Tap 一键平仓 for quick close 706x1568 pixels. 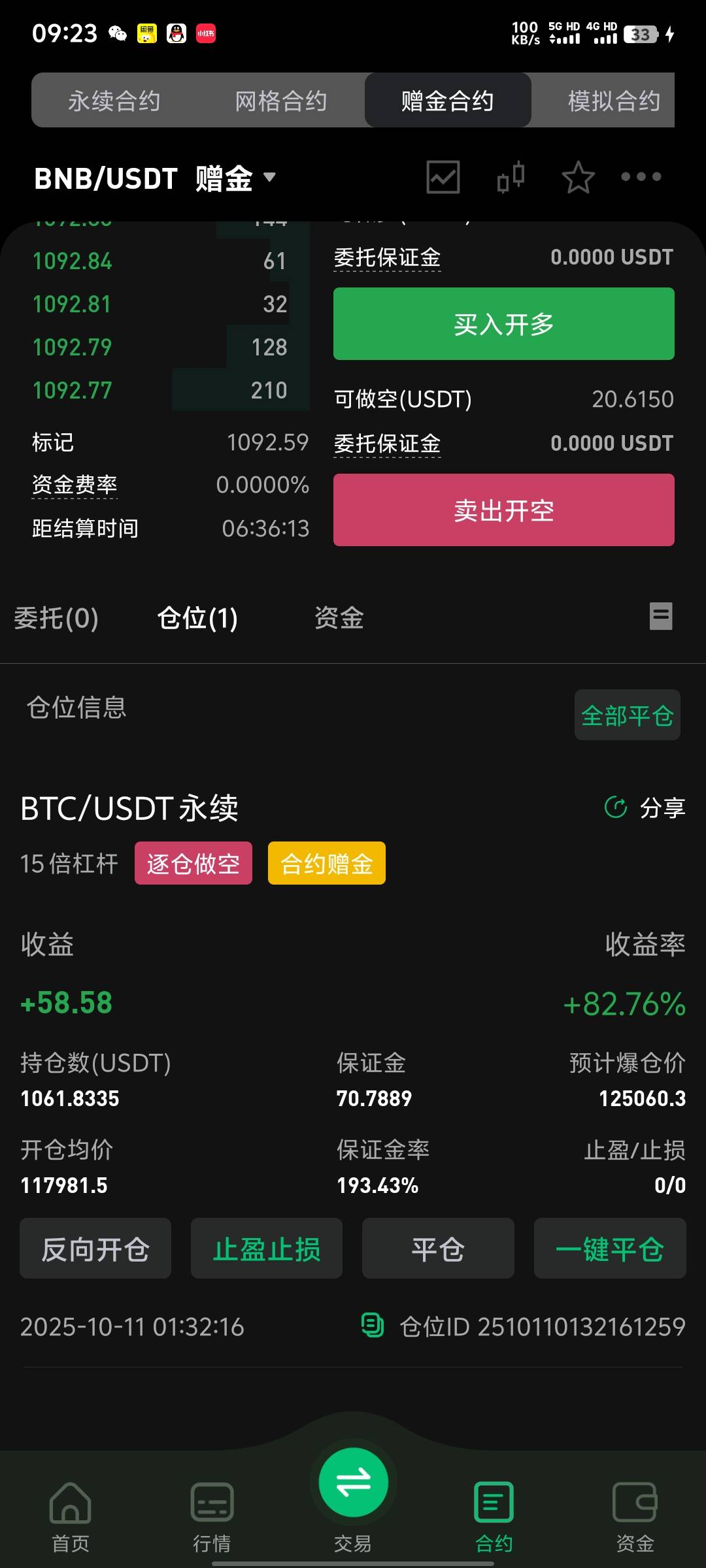(x=609, y=1249)
